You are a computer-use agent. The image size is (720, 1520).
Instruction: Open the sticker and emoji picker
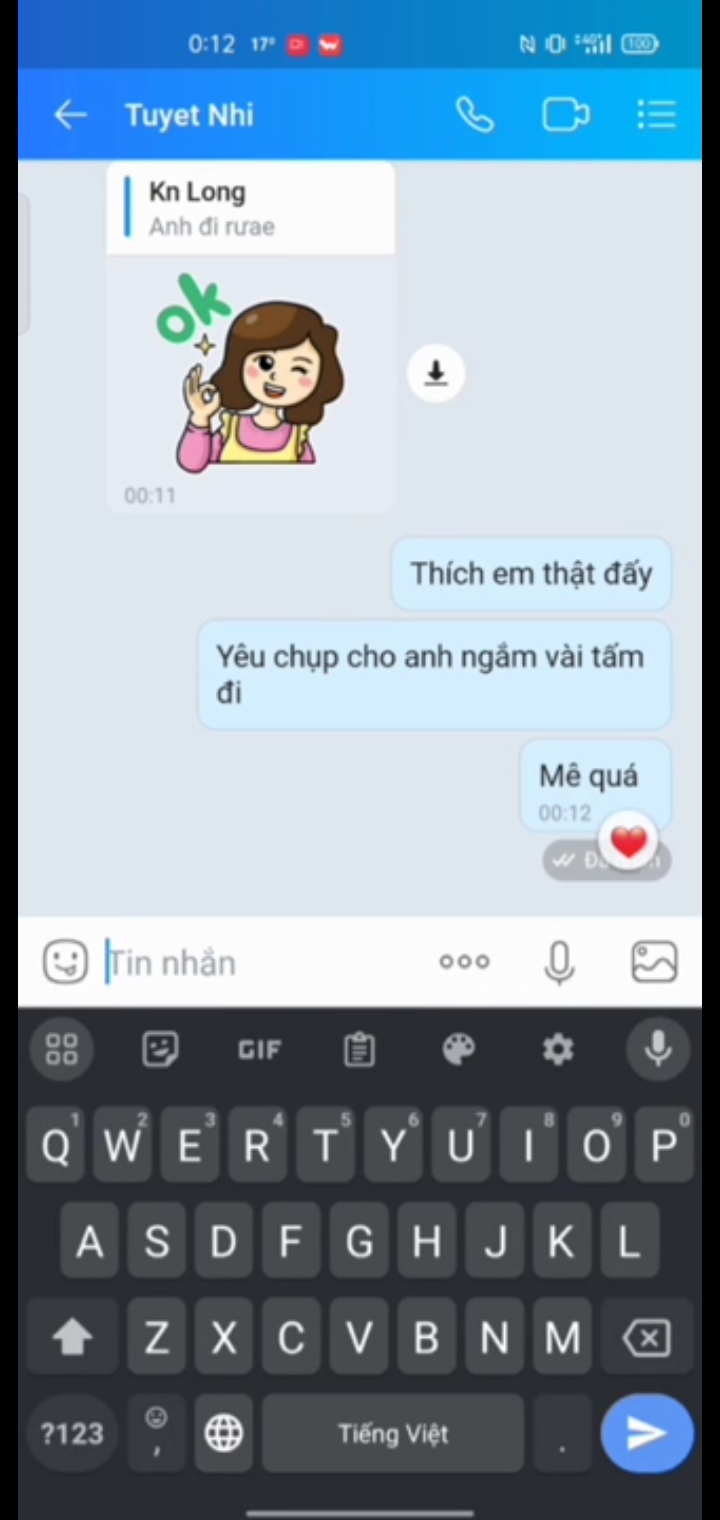click(65, 962)
